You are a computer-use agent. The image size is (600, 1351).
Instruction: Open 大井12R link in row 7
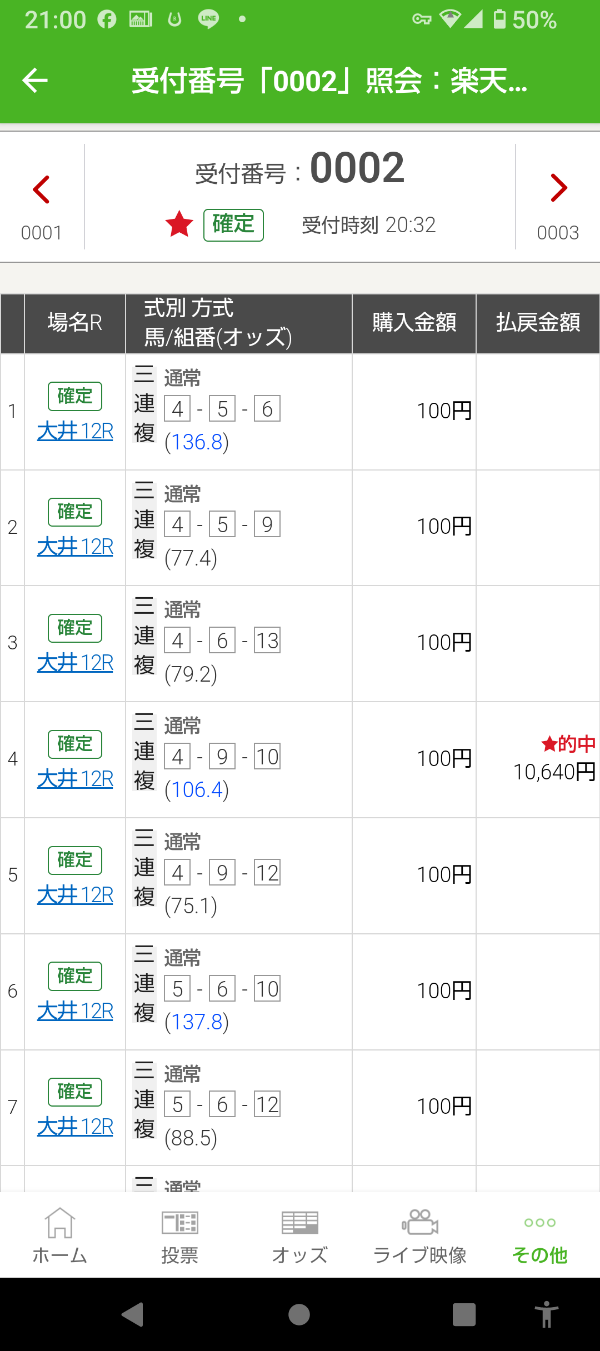click(75, 1127)
